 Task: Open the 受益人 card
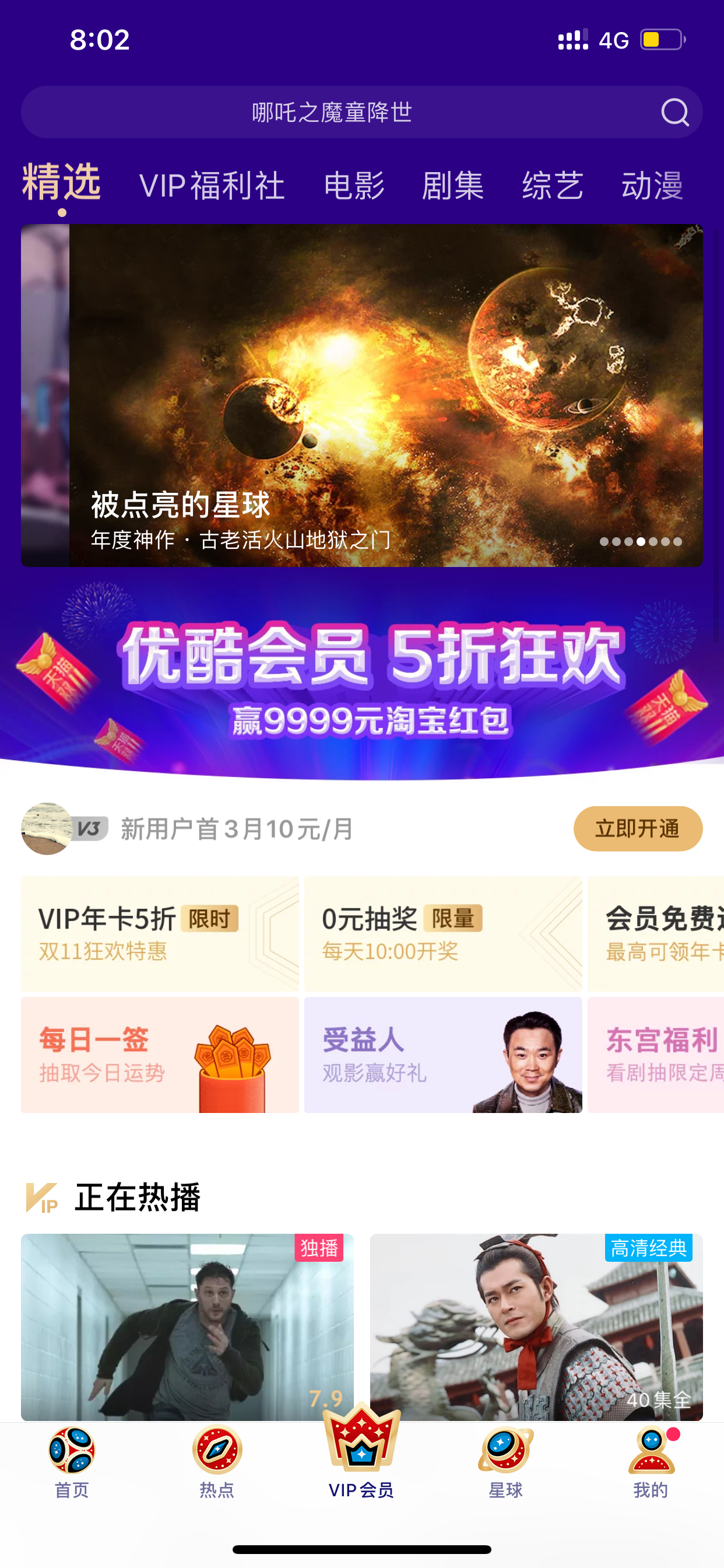443,1055
